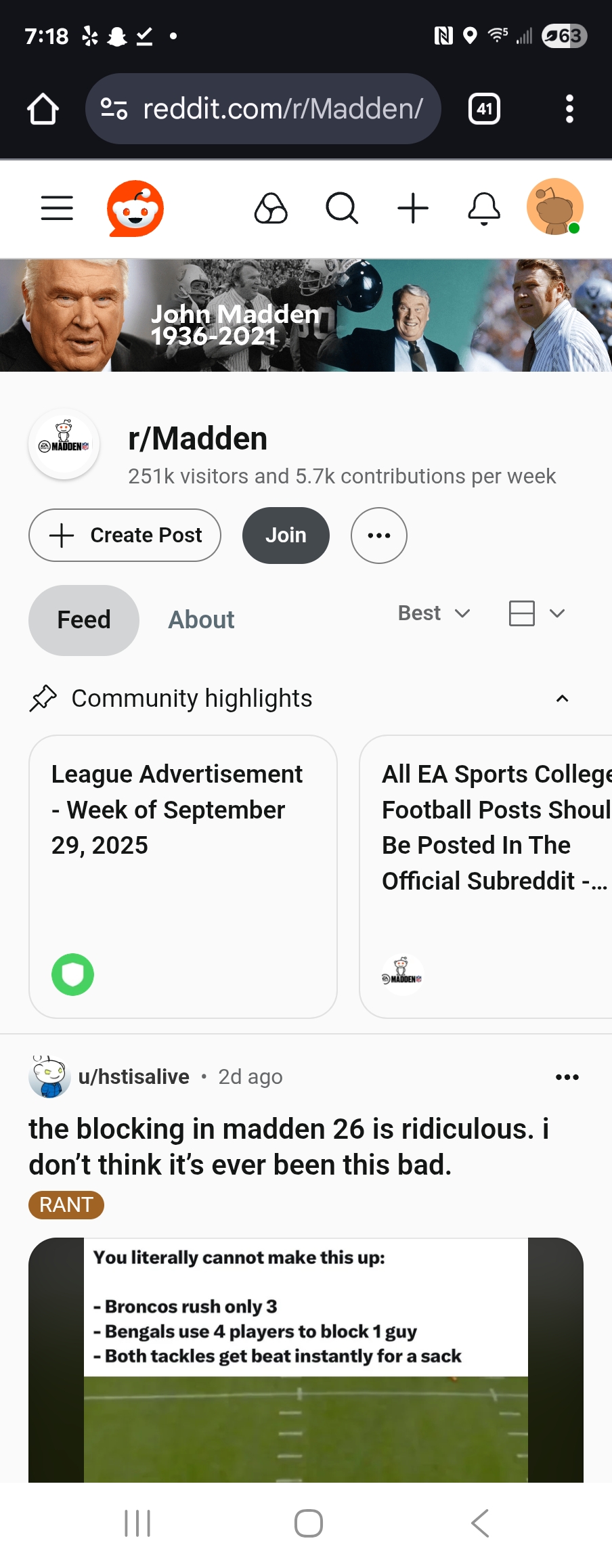This screenshot has width=612, height=1568.
Task: Change the feed view layout
Action: click(536, 613)
